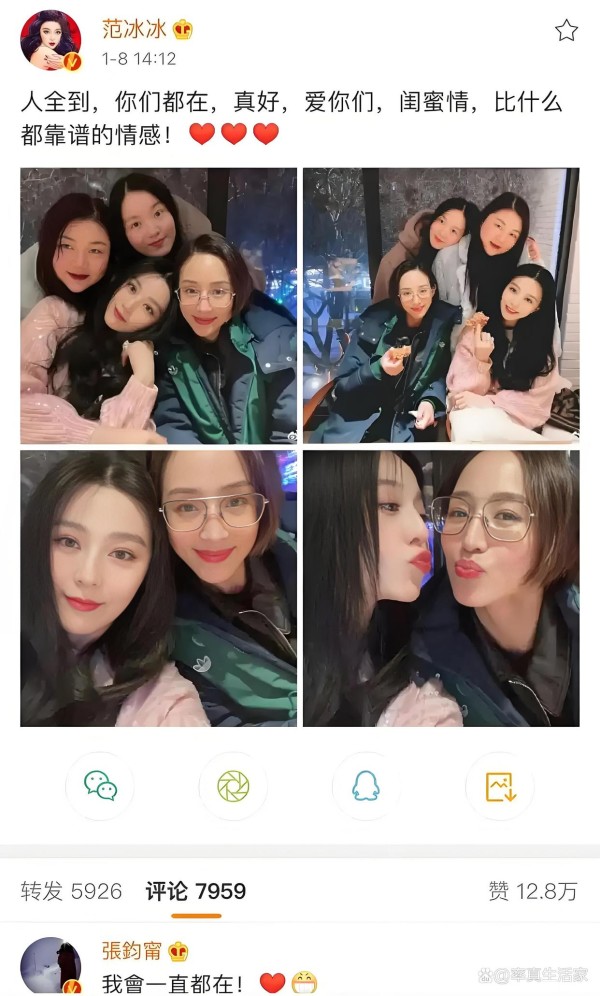Save the post as an image
The height and width of the screenshot is (996, 600).
tap(499, 786)
